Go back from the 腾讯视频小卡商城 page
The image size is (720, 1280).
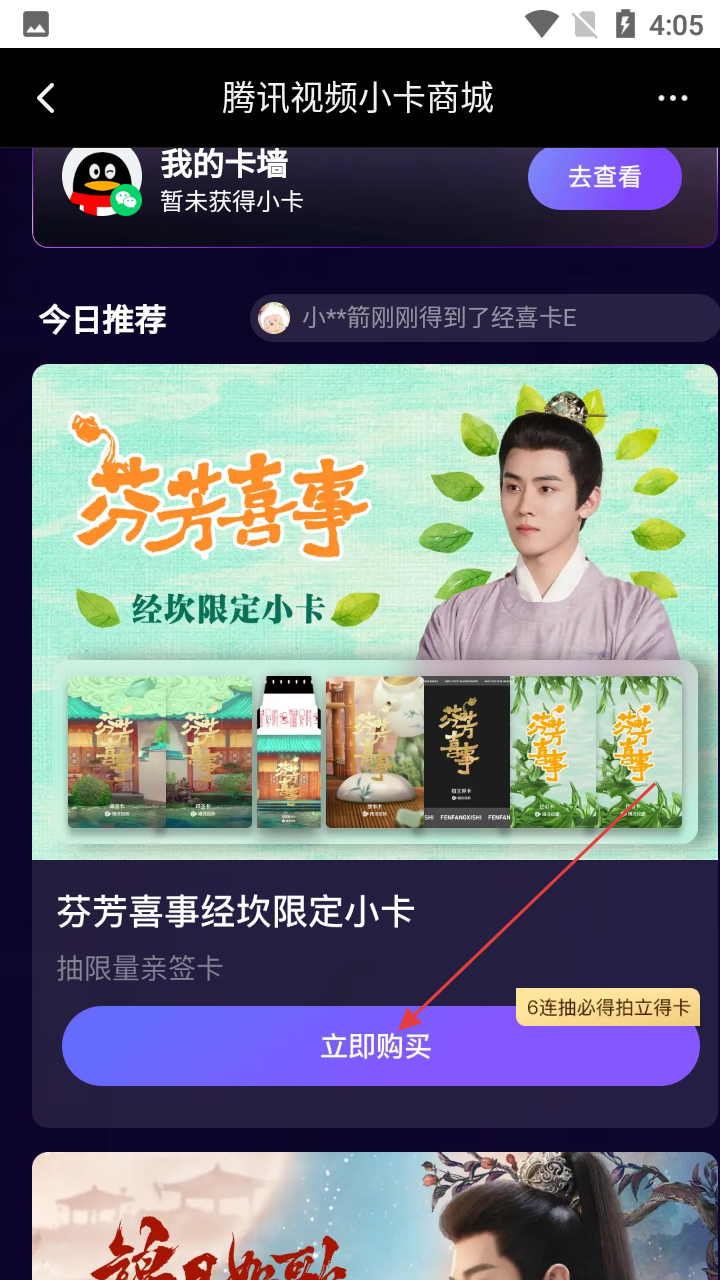[45, 98]
